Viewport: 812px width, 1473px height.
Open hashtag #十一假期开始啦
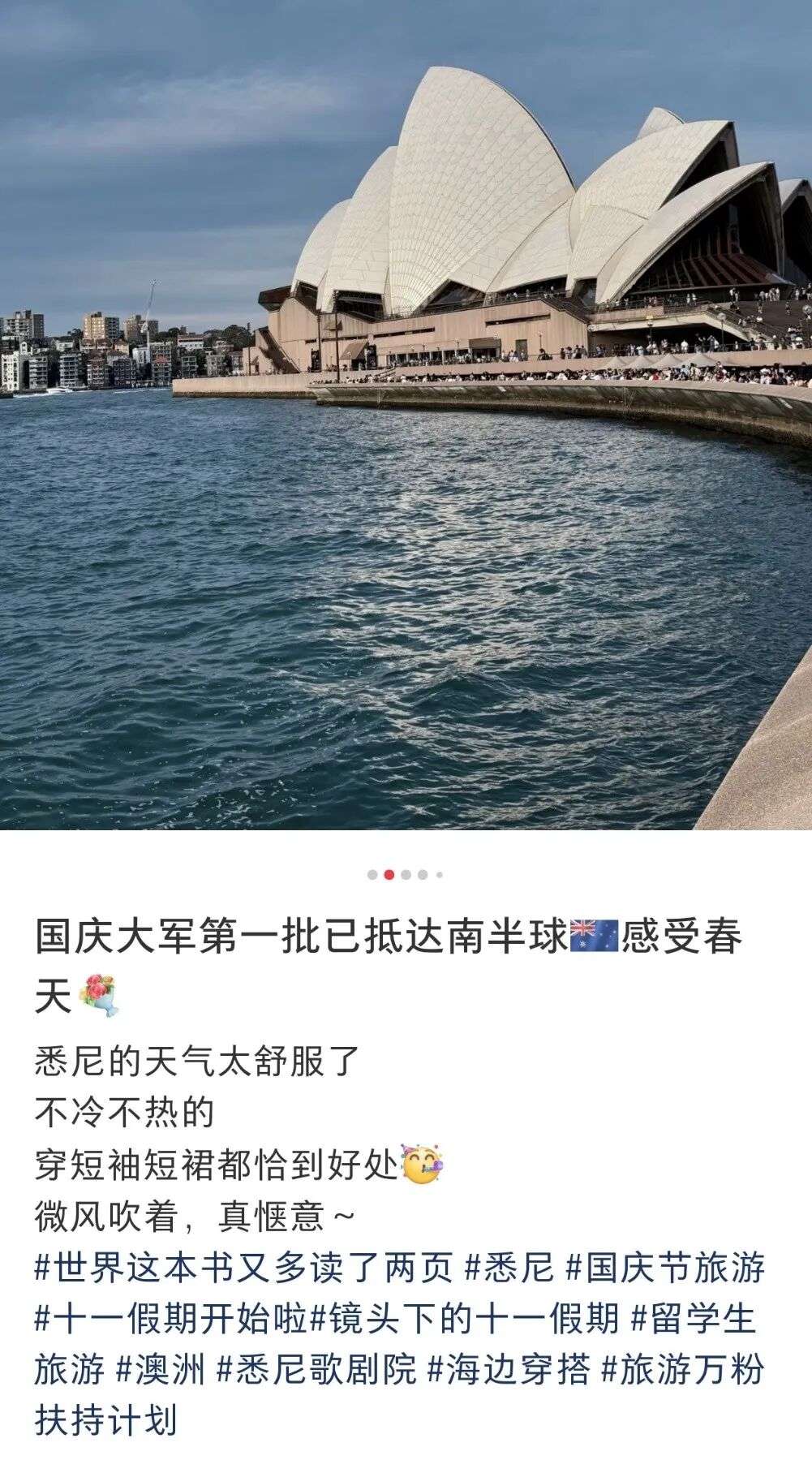pos(170,1320)
